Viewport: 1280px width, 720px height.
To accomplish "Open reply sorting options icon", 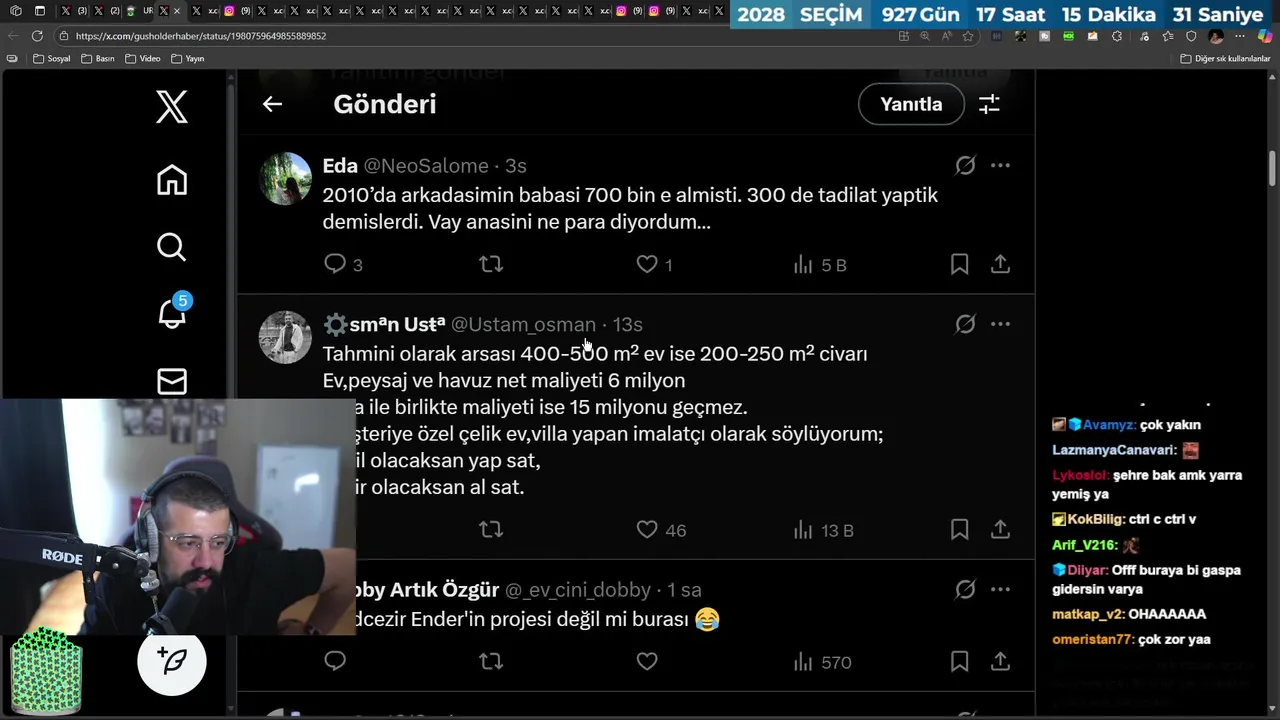I will click(989, 104).
